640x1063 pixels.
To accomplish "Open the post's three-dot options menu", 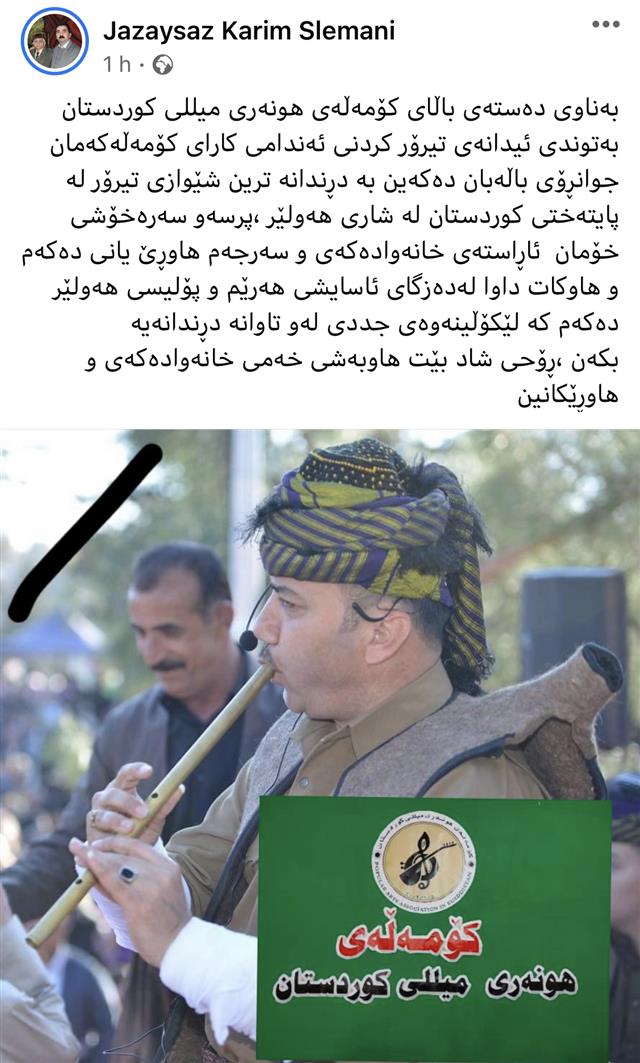I will pos(607,25).
